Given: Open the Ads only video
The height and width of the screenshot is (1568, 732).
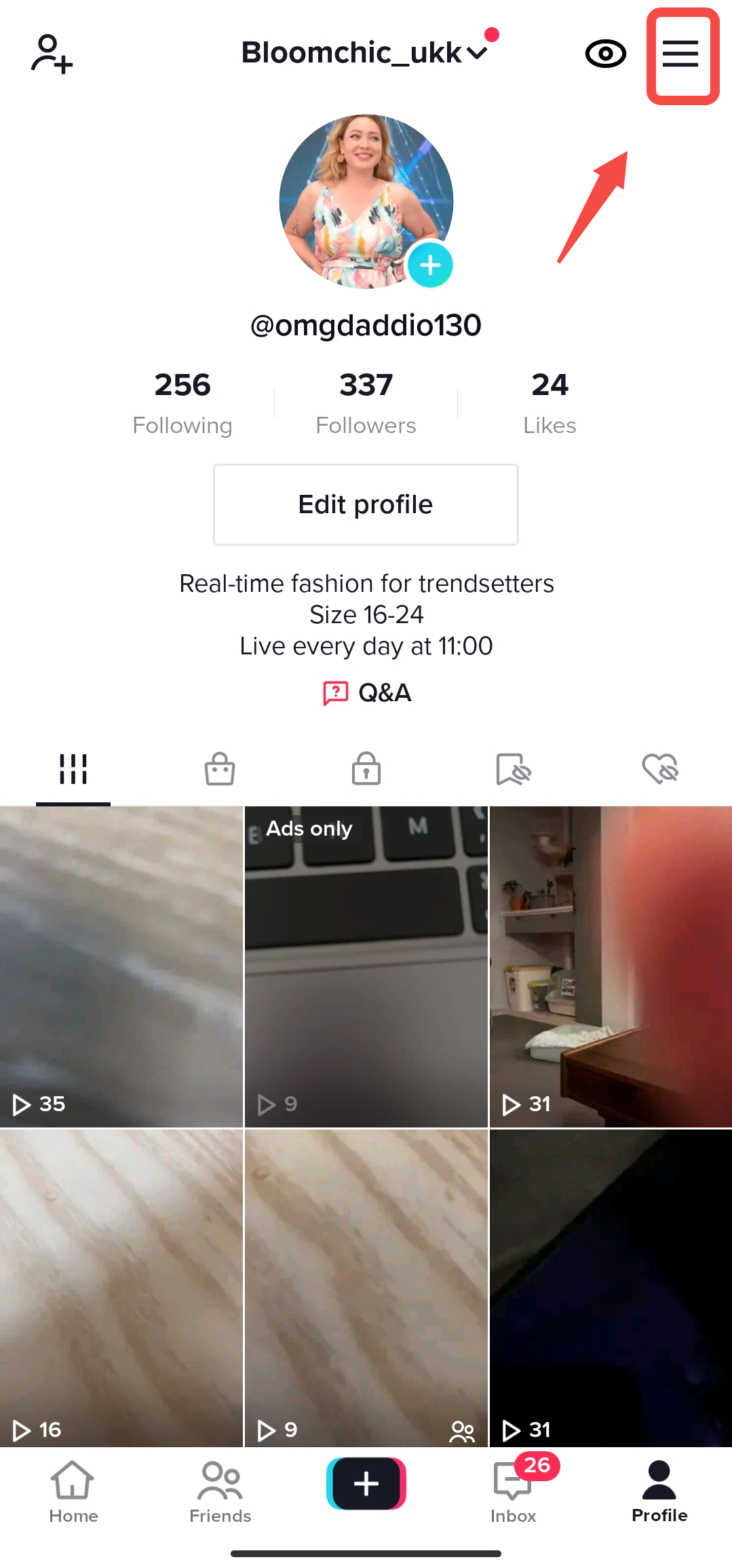Looking at the screenshot, I should tap(366, 967).
